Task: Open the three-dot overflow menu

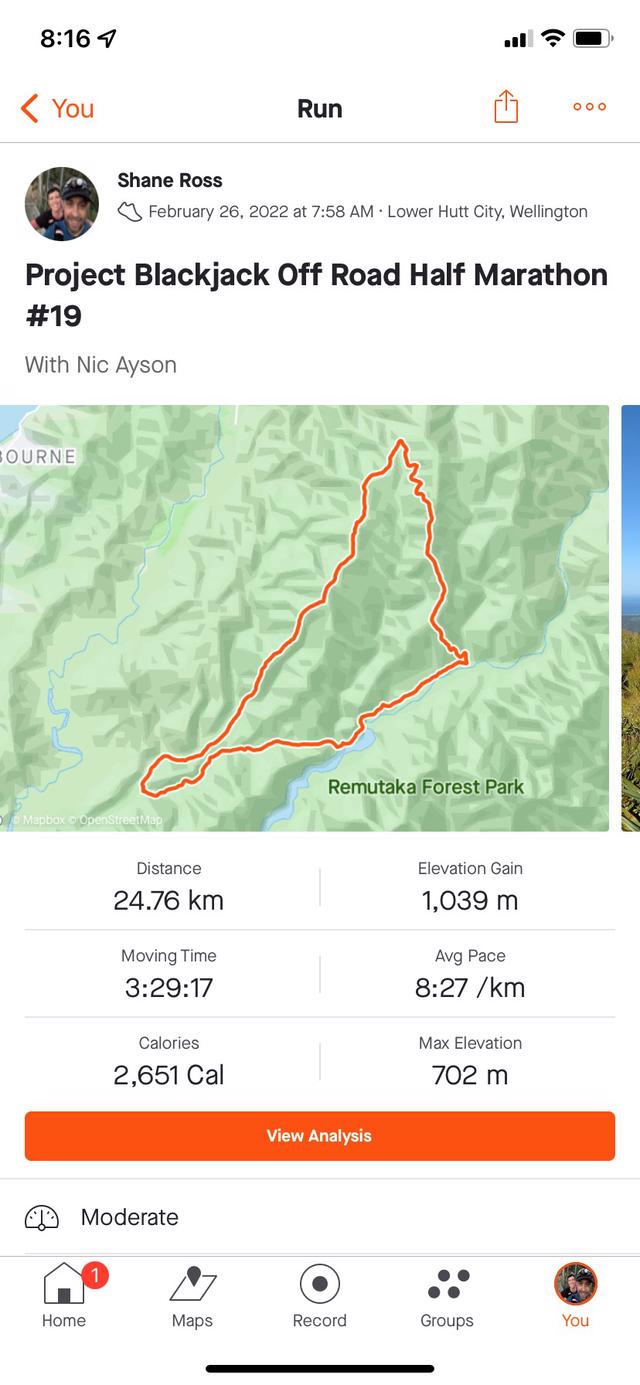Action: point(589,107)
